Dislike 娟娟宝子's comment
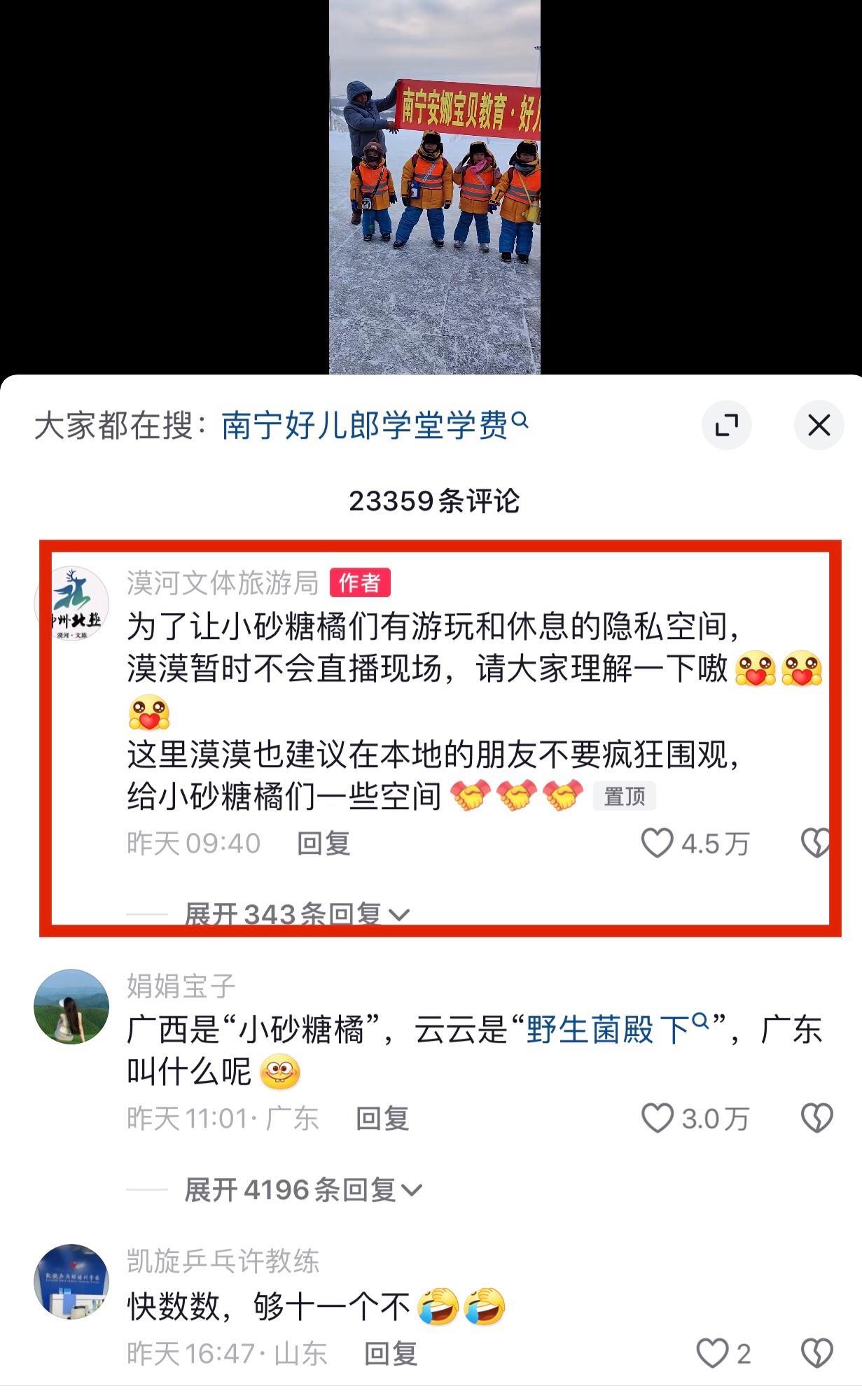This screenshot has width=862, height=1400. point(816,1118)
